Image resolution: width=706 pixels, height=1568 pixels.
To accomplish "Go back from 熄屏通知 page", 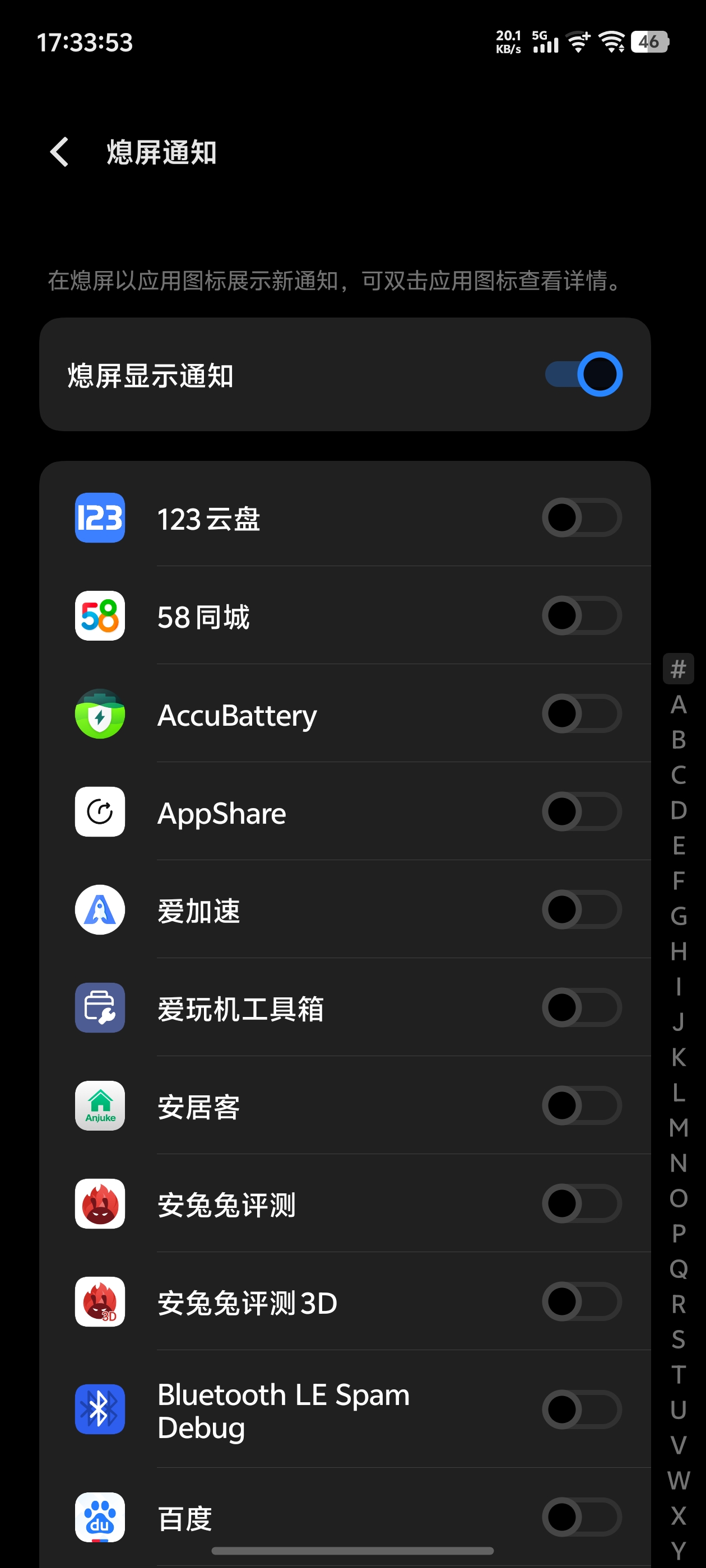I will point(60,152).
